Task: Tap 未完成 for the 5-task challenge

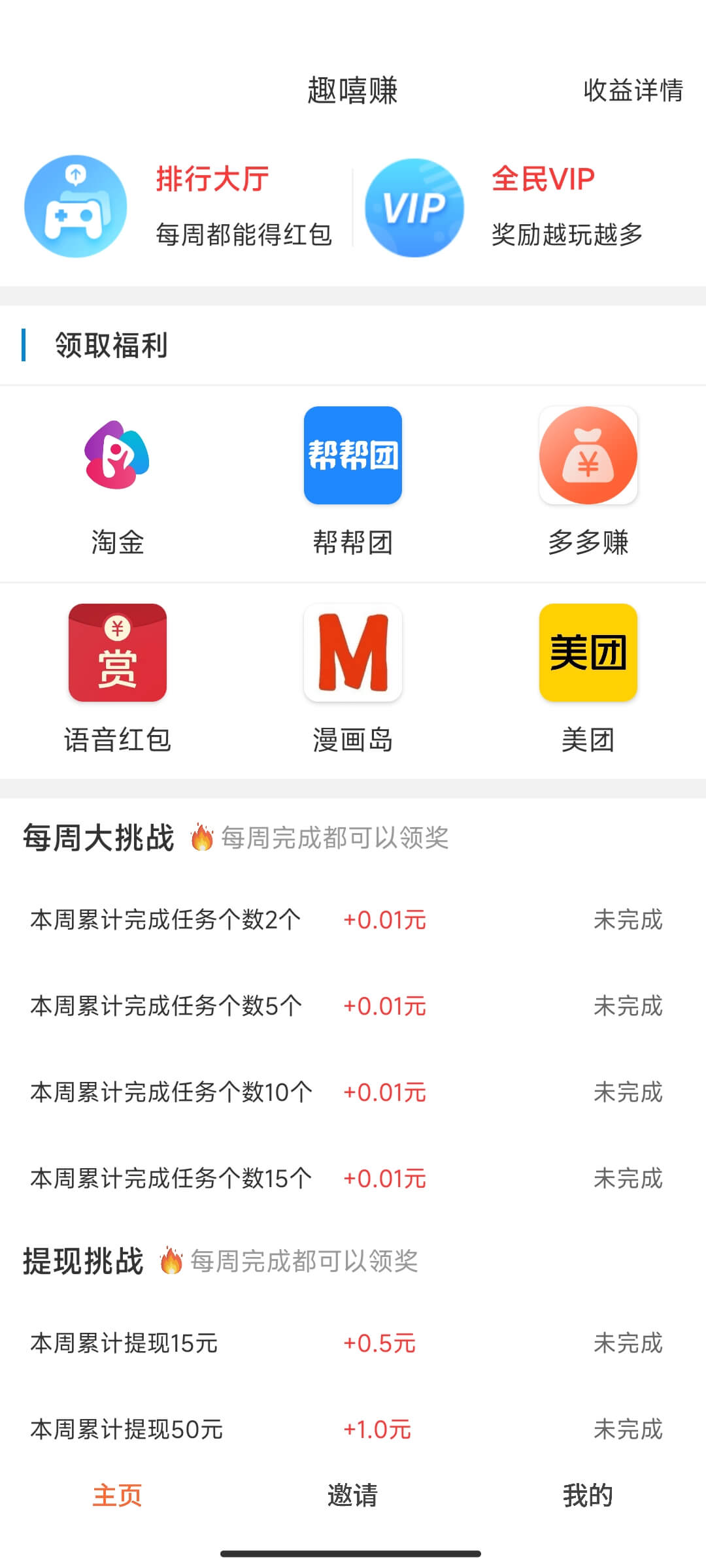Action: click(628, 1006)
